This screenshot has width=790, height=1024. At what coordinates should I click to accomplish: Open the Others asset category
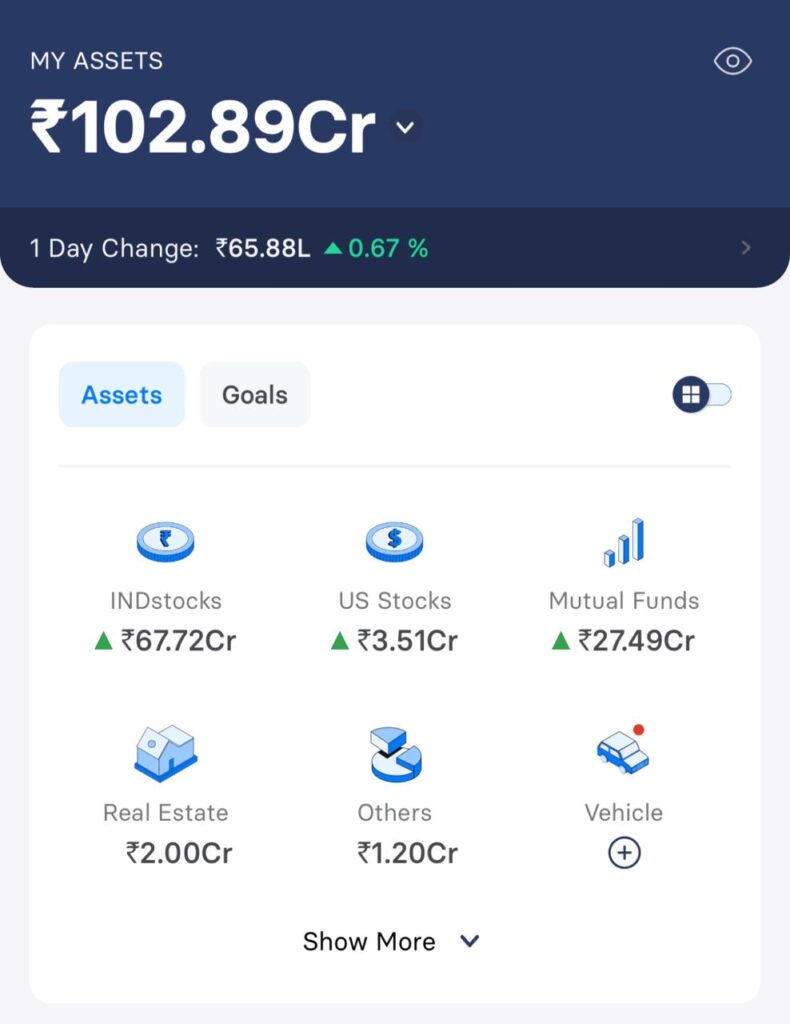pyautogui.click(x=395, y=795)
